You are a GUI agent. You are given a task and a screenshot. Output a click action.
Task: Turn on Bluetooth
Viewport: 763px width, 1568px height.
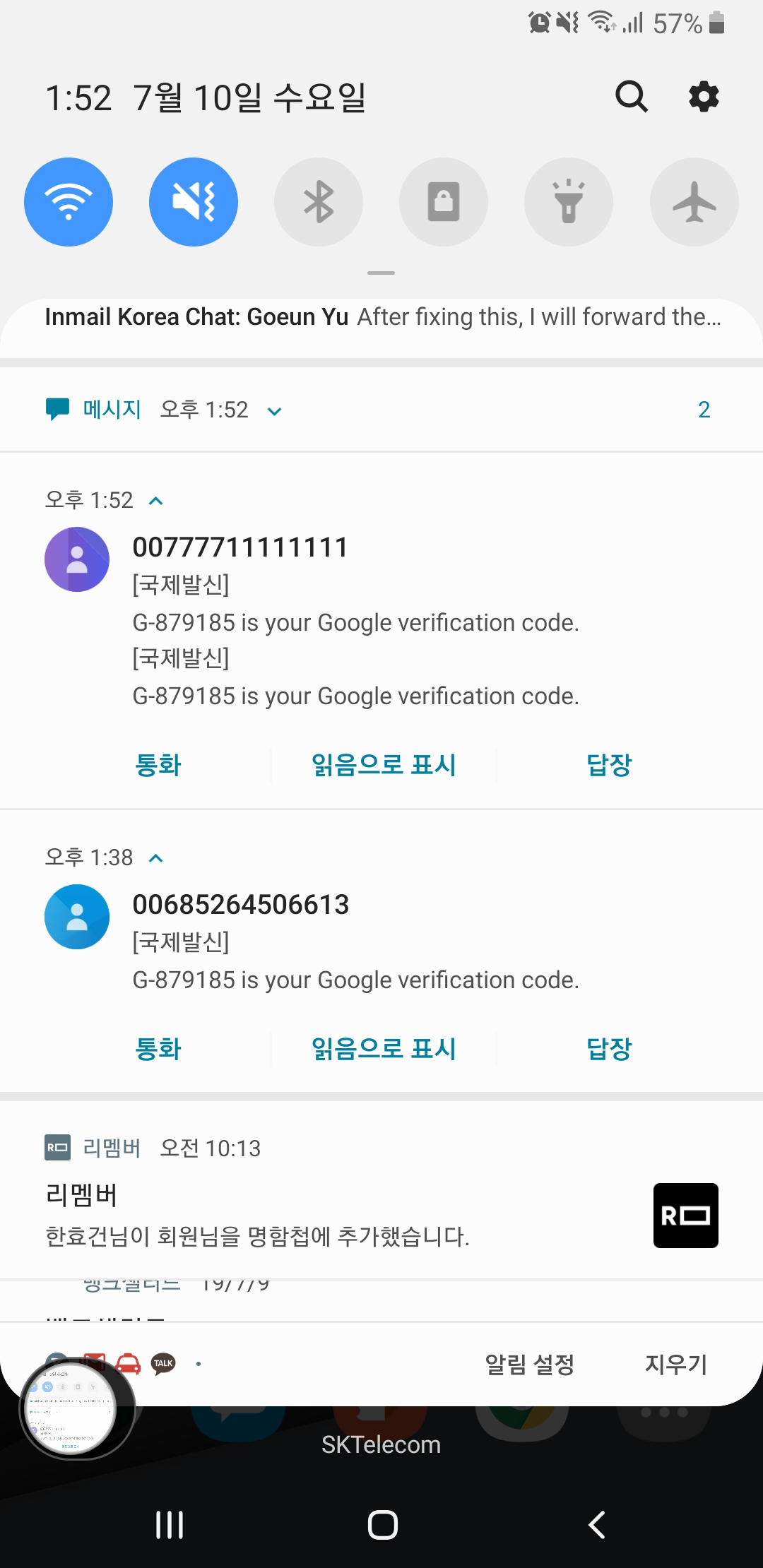319,202
